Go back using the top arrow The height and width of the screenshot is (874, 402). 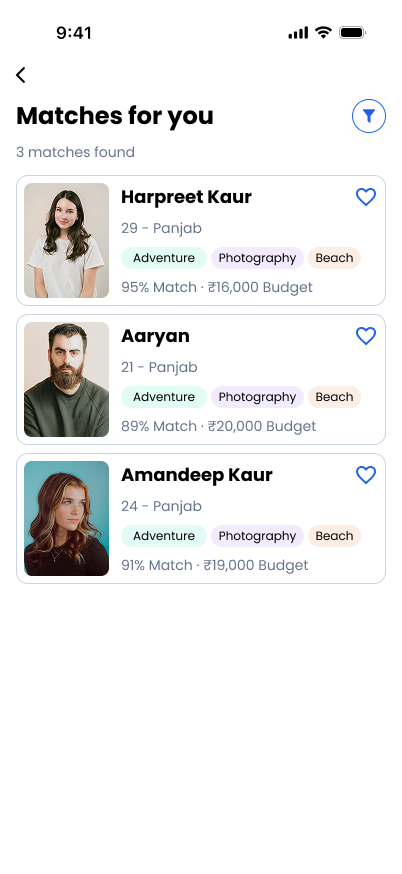tap(21, 75)
